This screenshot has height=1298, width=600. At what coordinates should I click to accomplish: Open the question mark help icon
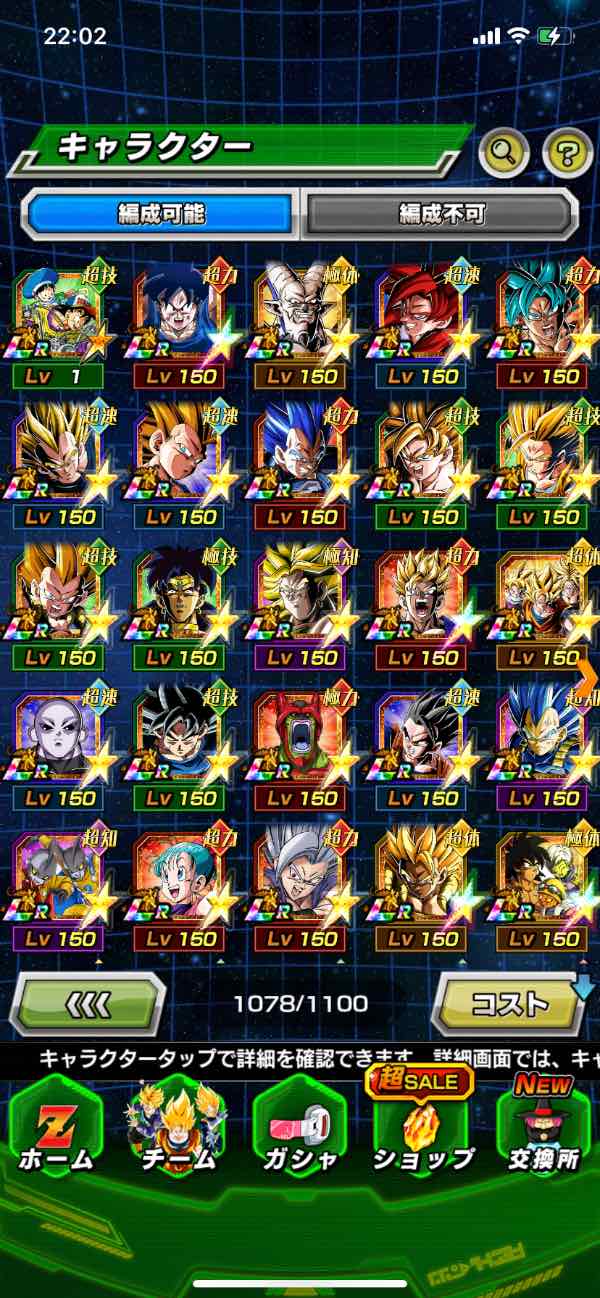[567, 153]
